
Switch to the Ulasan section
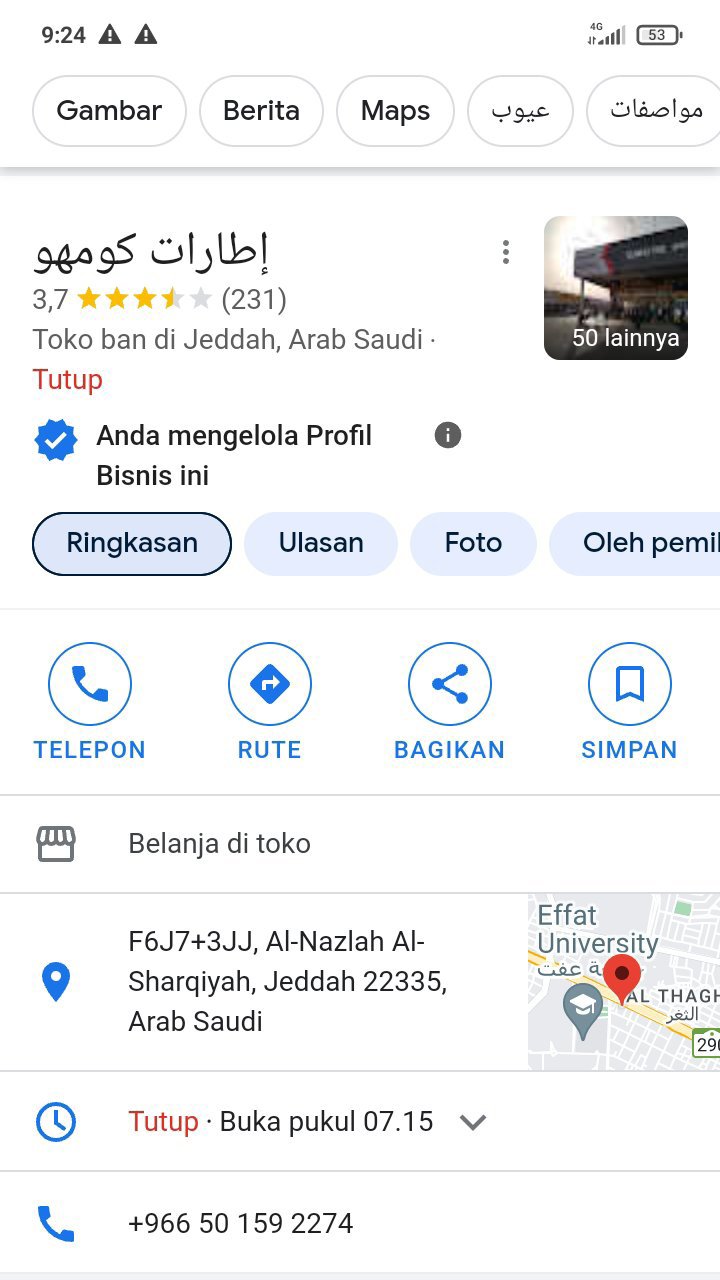point(321,544)
